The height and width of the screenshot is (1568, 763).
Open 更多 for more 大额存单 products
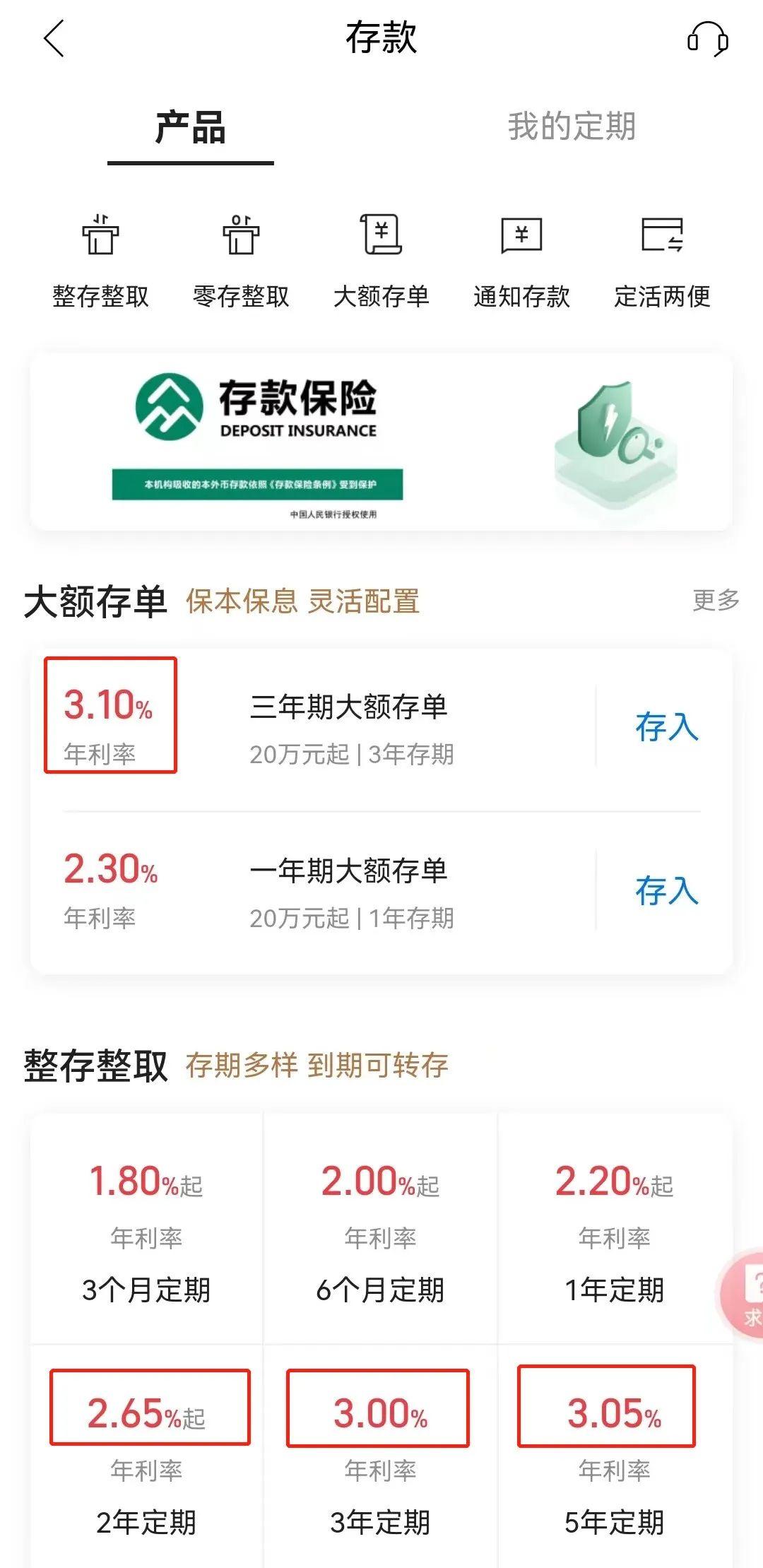[x=715, y=599]
